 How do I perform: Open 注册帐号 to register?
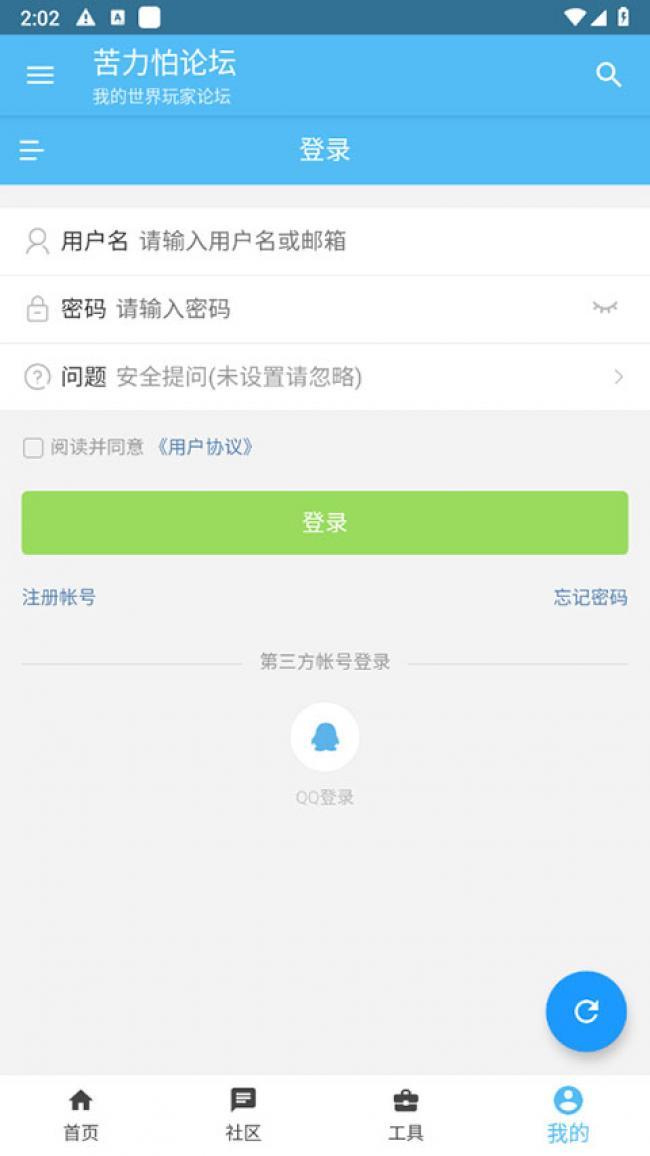pos(59,597)
